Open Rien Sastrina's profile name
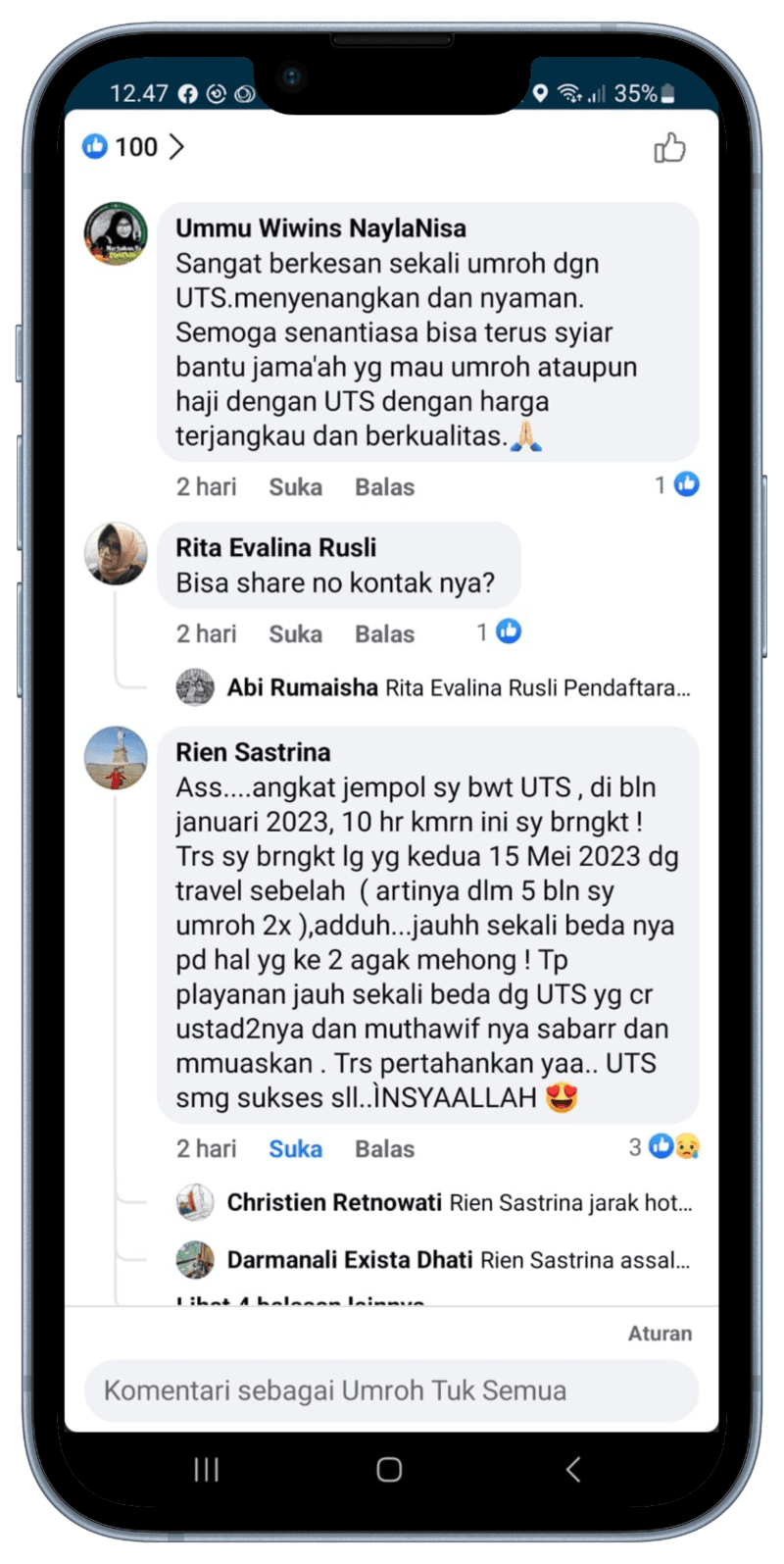Screen dimensions: 784x1564 click(253, 752)
